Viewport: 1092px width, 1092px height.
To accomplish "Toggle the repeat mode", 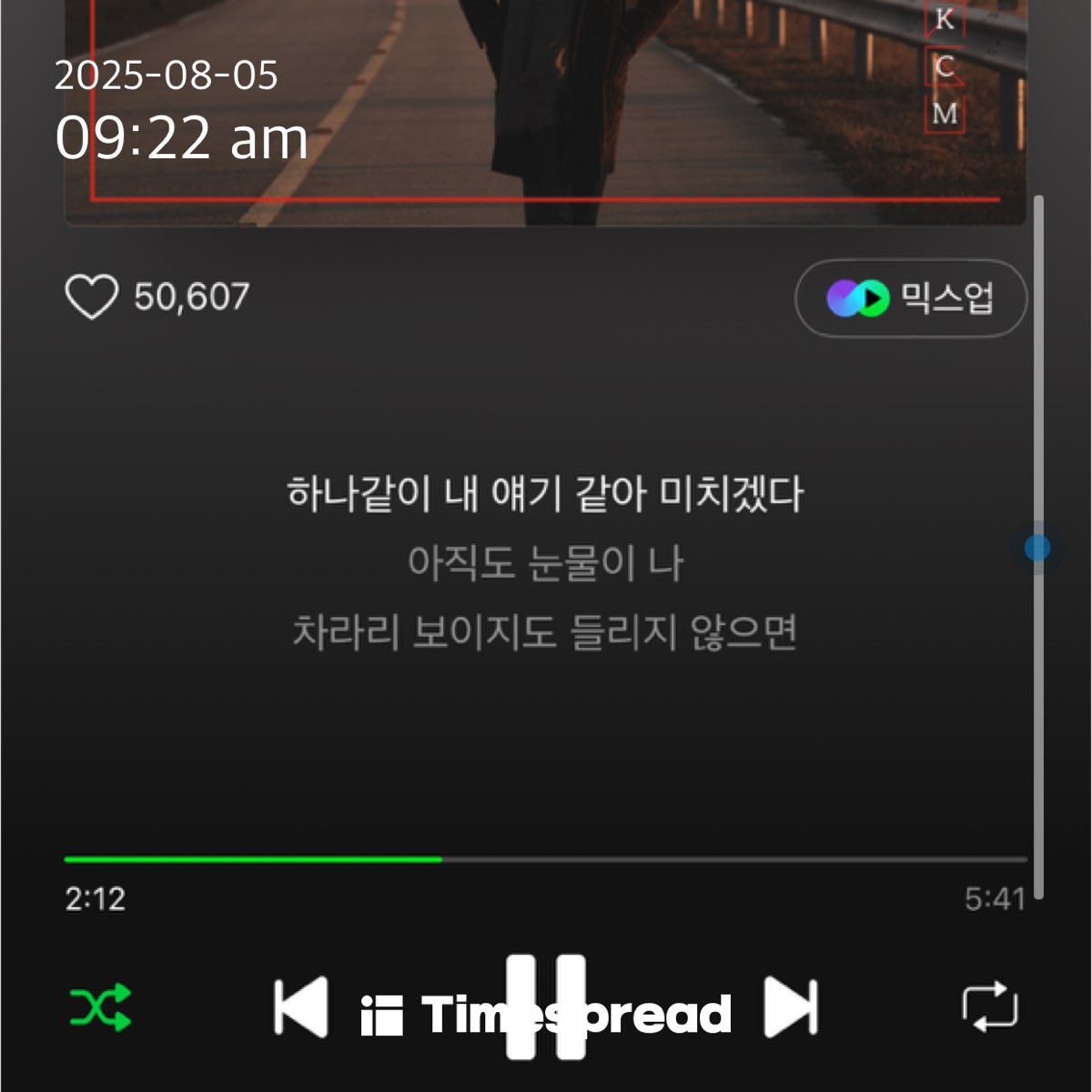I will 989,1006.
